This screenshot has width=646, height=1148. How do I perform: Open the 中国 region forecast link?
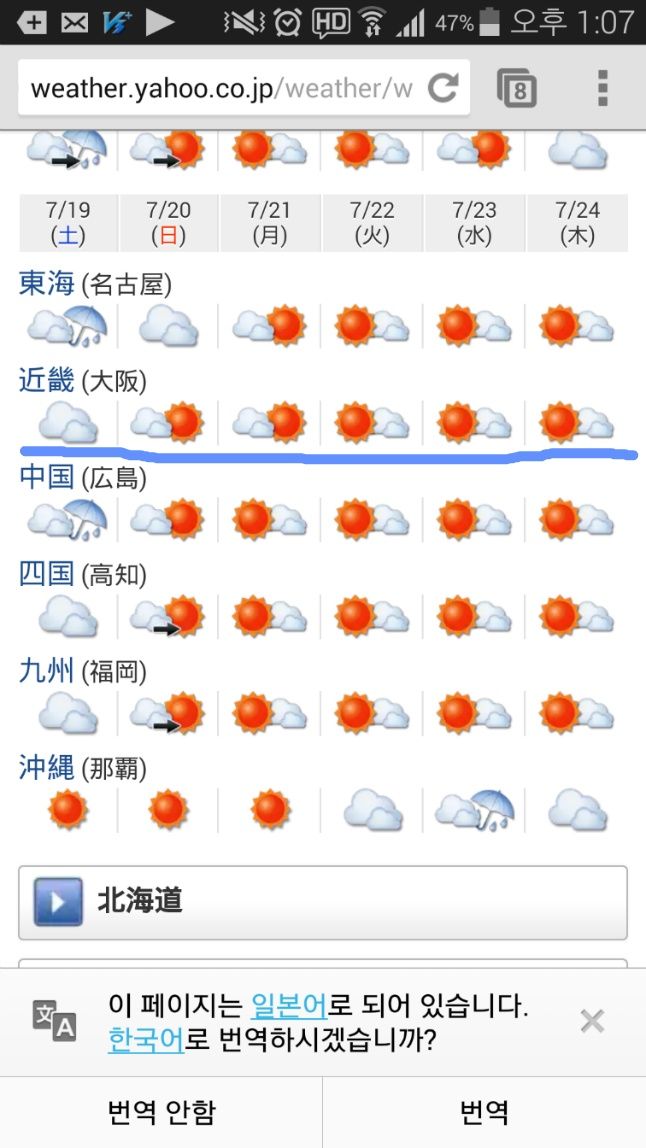click(x=47, y=477)
